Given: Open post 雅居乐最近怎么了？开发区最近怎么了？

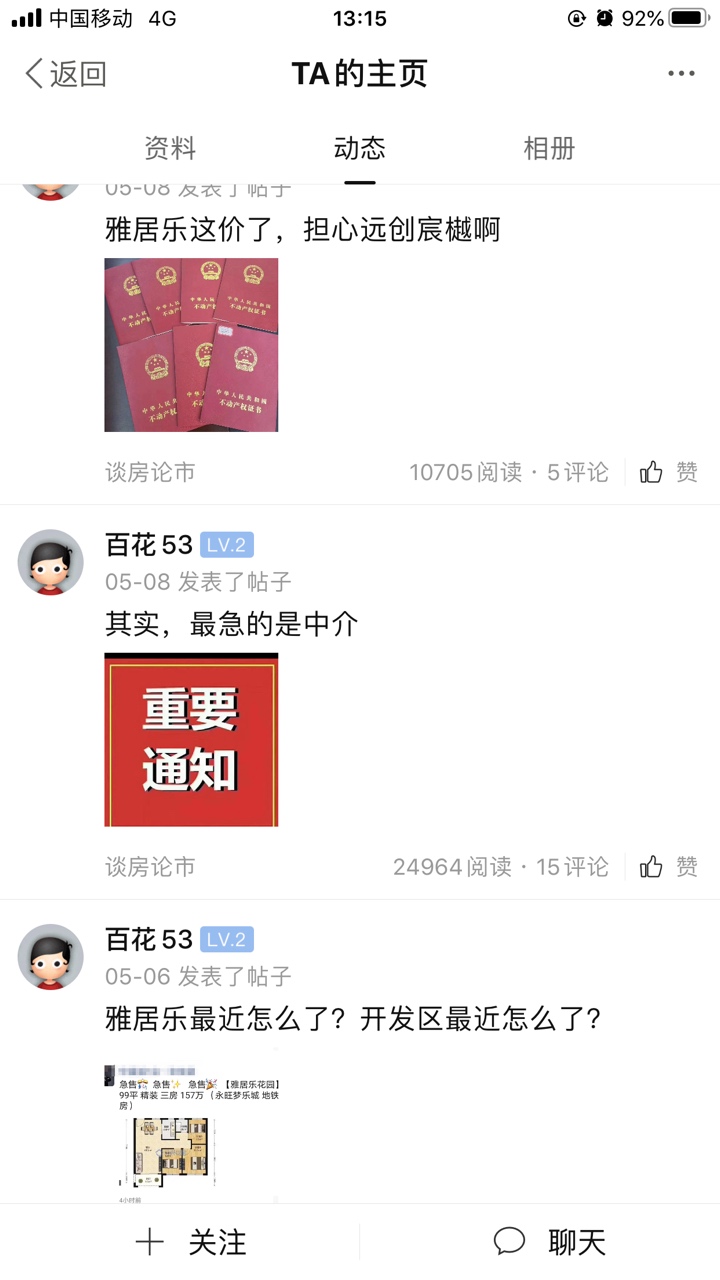Looking at the screenshot, I should tap(353, 1019).
